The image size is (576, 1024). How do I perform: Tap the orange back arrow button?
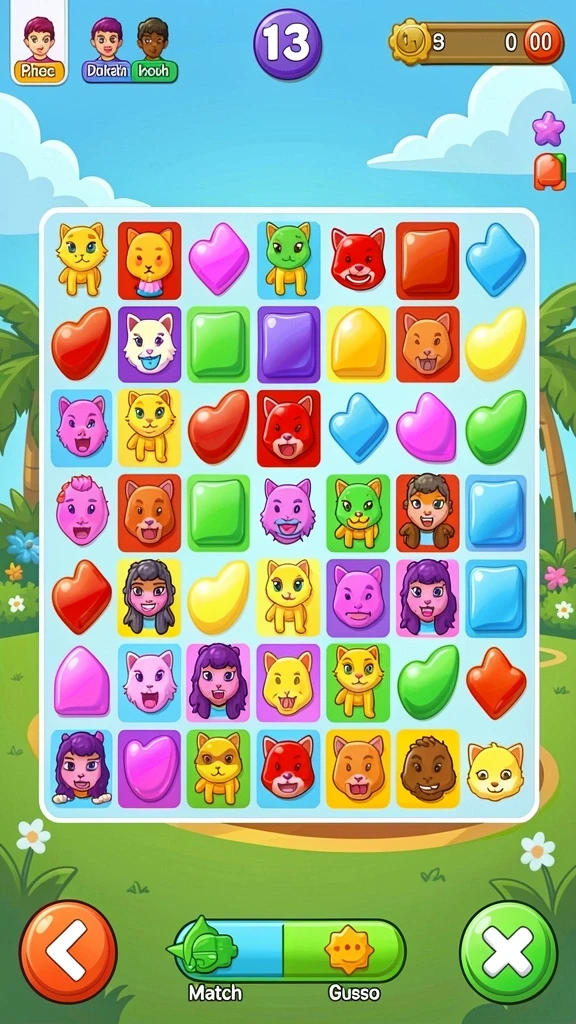(x=69, y=951)
